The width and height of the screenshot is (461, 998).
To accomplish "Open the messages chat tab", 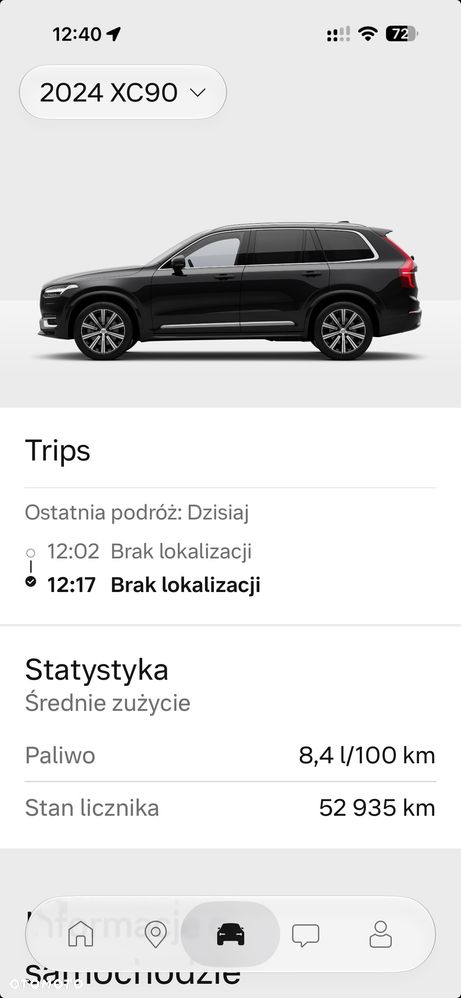I will point(306,934).
